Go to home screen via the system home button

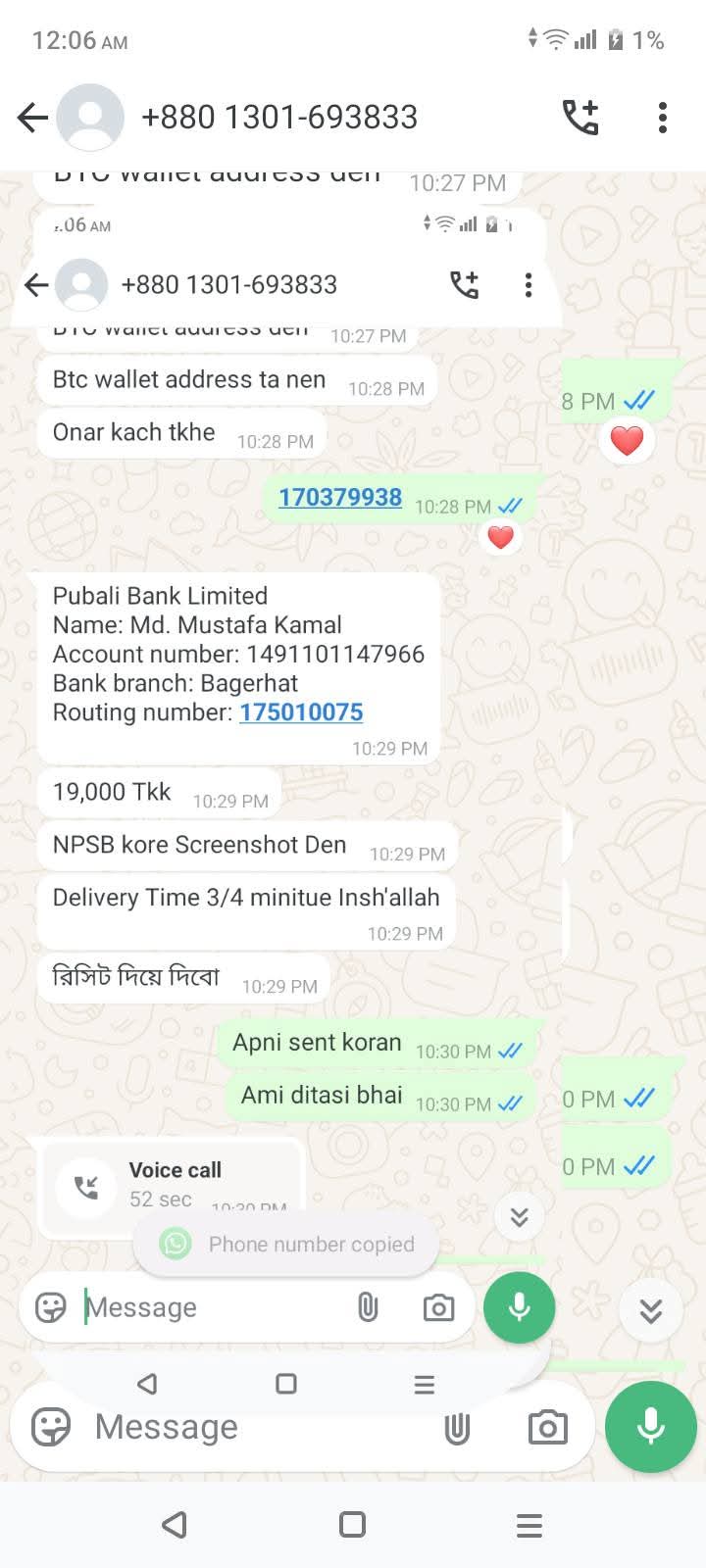352,1525
